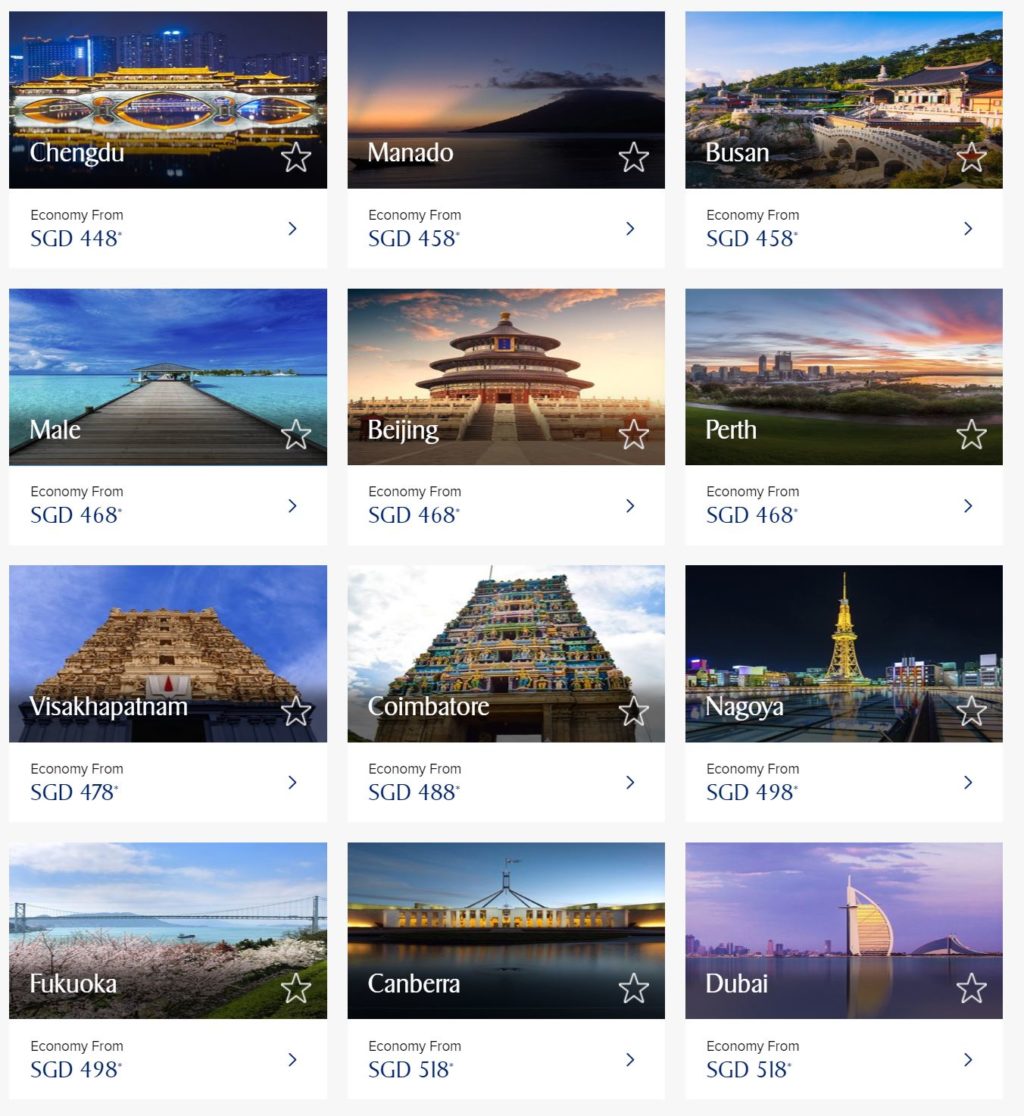This screenshot has height=1116, width=1024.
Task: View Beijing SGD 468 fare chevron
Action: [x=630, y=506]
